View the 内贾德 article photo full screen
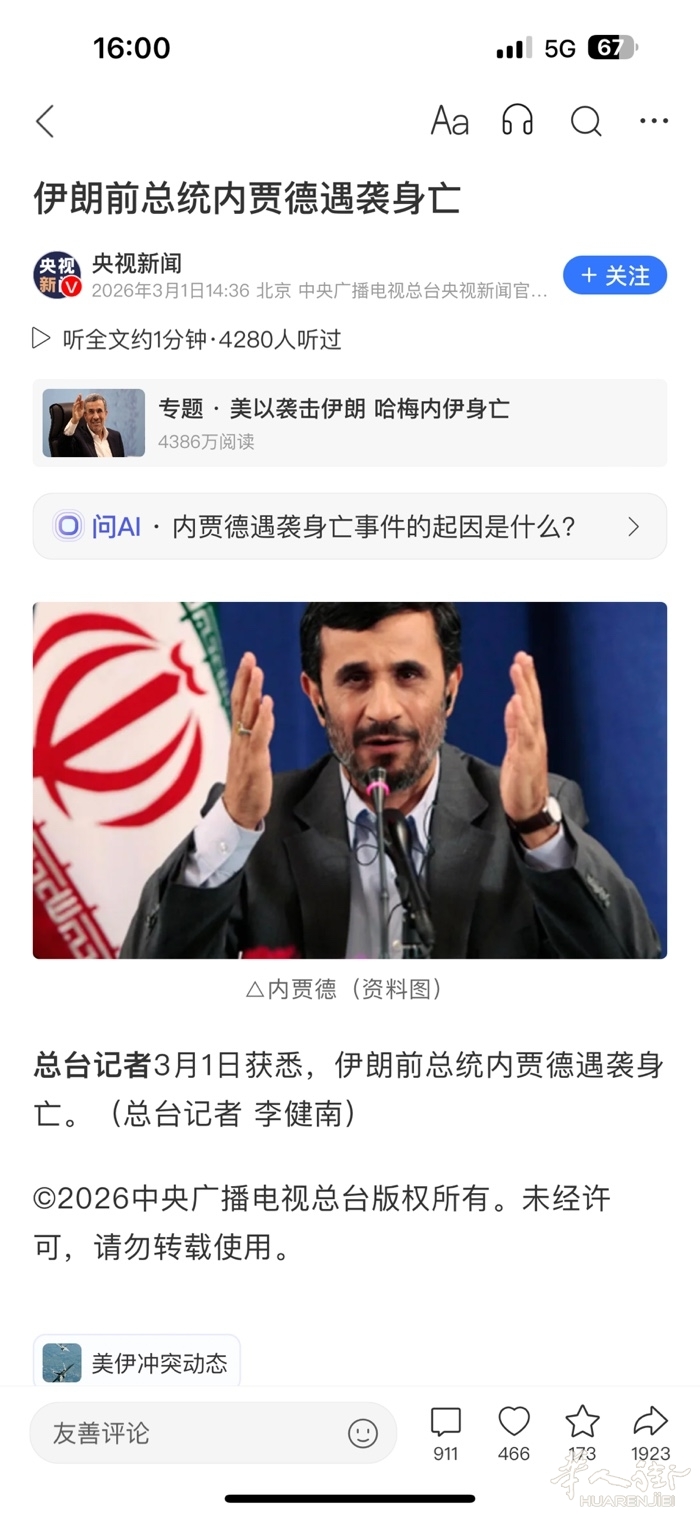The height and width of the screenshot is (1516, 700). click(349, 780)
